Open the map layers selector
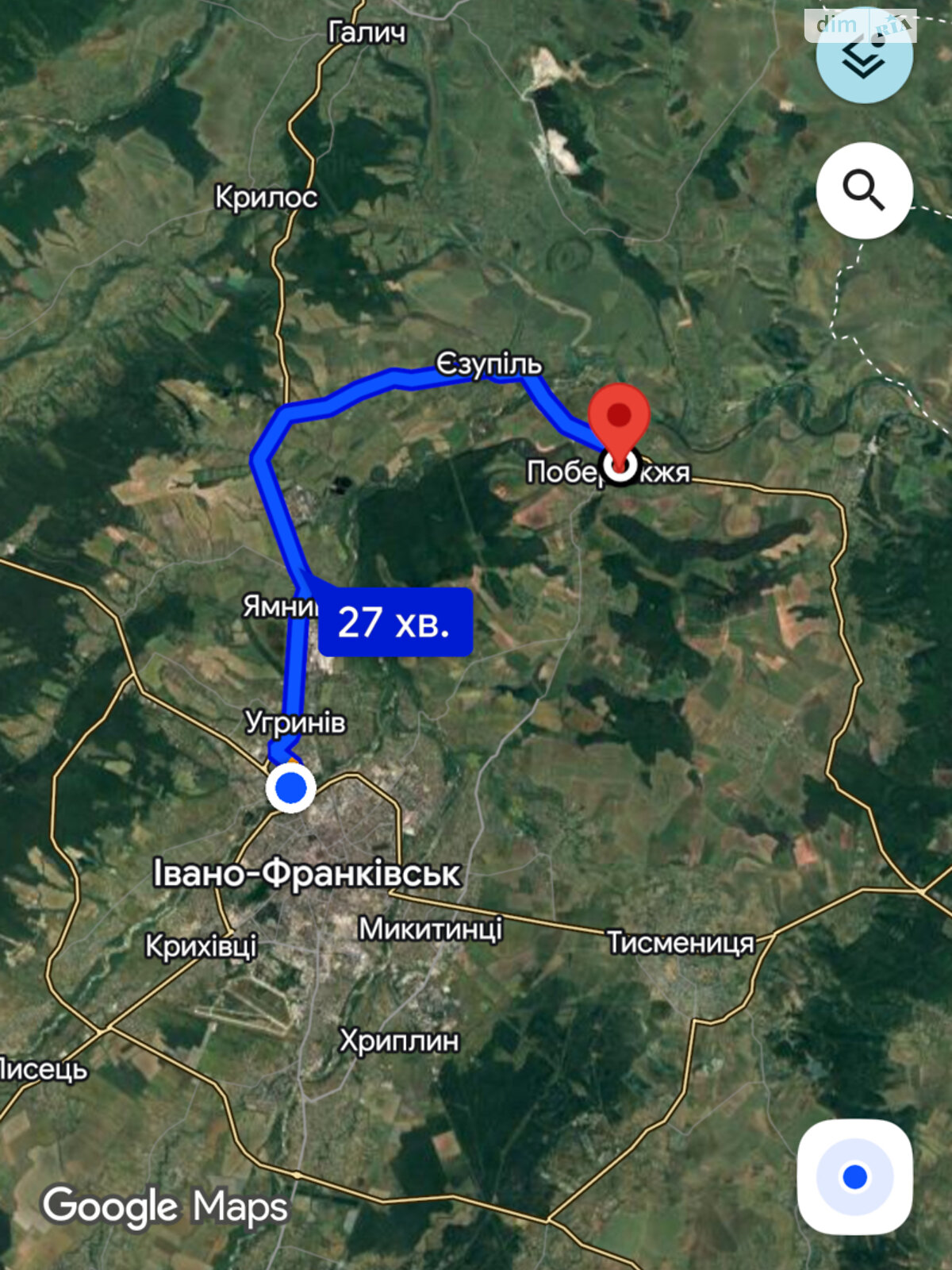The height and width of the screenshot is (1270, 952). click(x=863, y=57)
